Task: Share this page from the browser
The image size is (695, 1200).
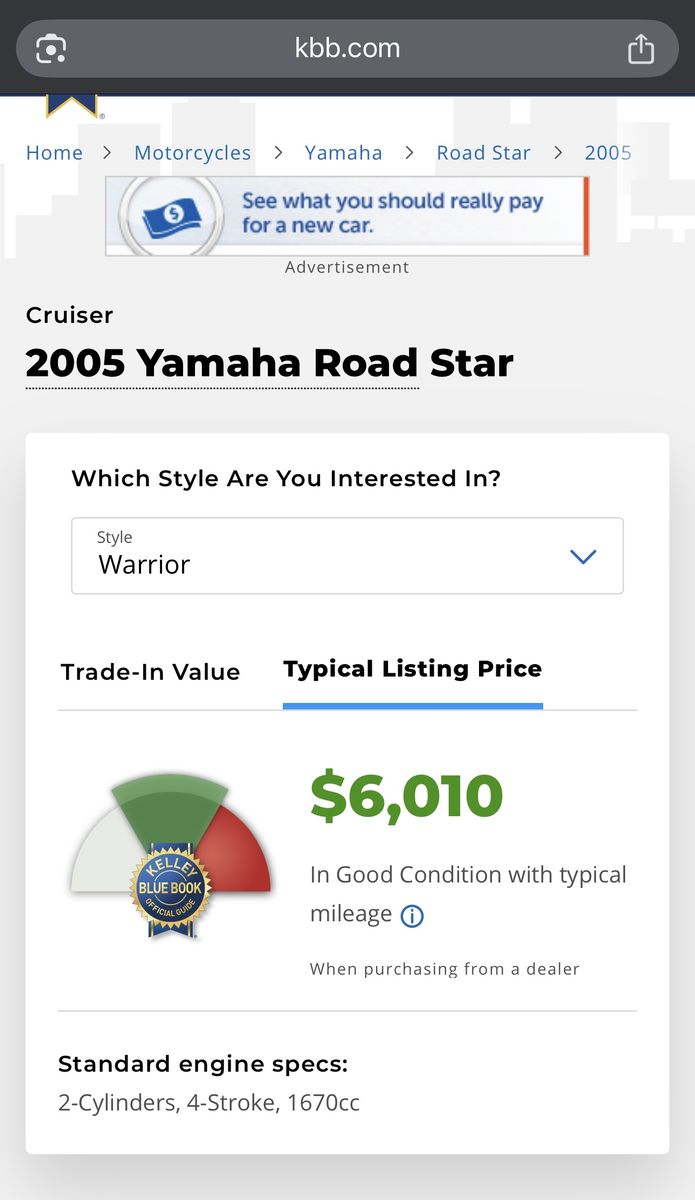Action: click(x=640, y=49)
